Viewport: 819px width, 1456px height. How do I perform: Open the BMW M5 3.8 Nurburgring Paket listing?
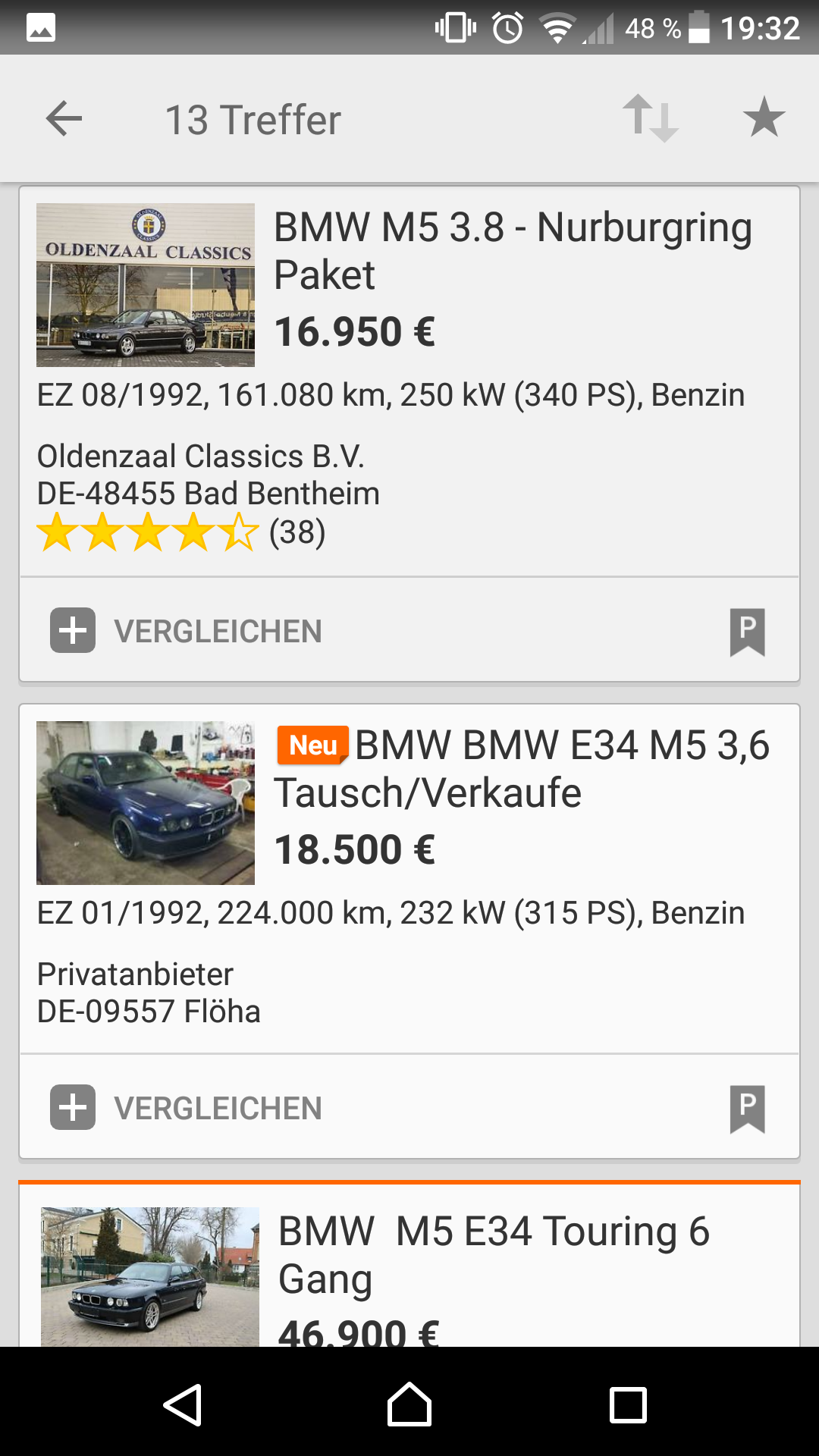(513, 251)
